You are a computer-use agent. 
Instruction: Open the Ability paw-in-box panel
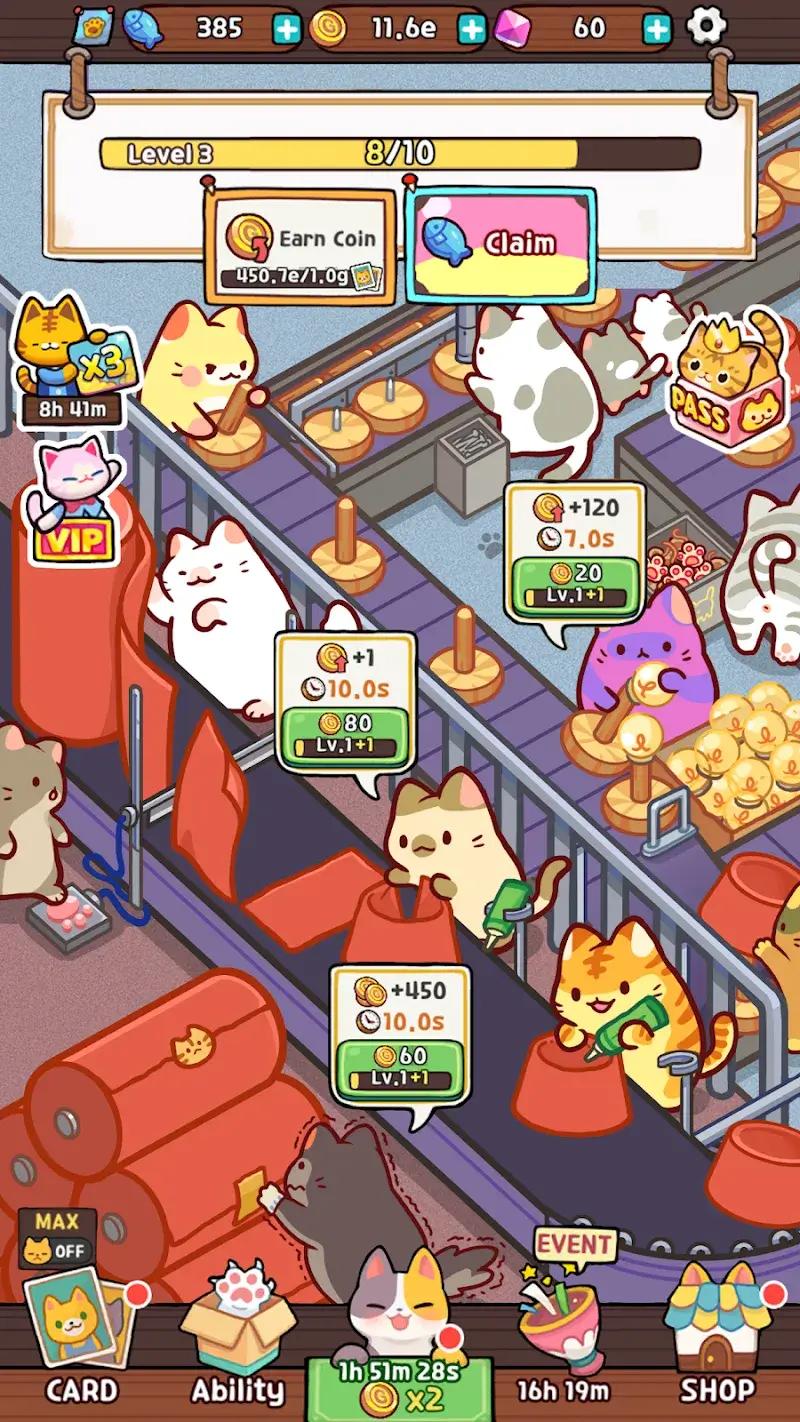[236, 1330]
